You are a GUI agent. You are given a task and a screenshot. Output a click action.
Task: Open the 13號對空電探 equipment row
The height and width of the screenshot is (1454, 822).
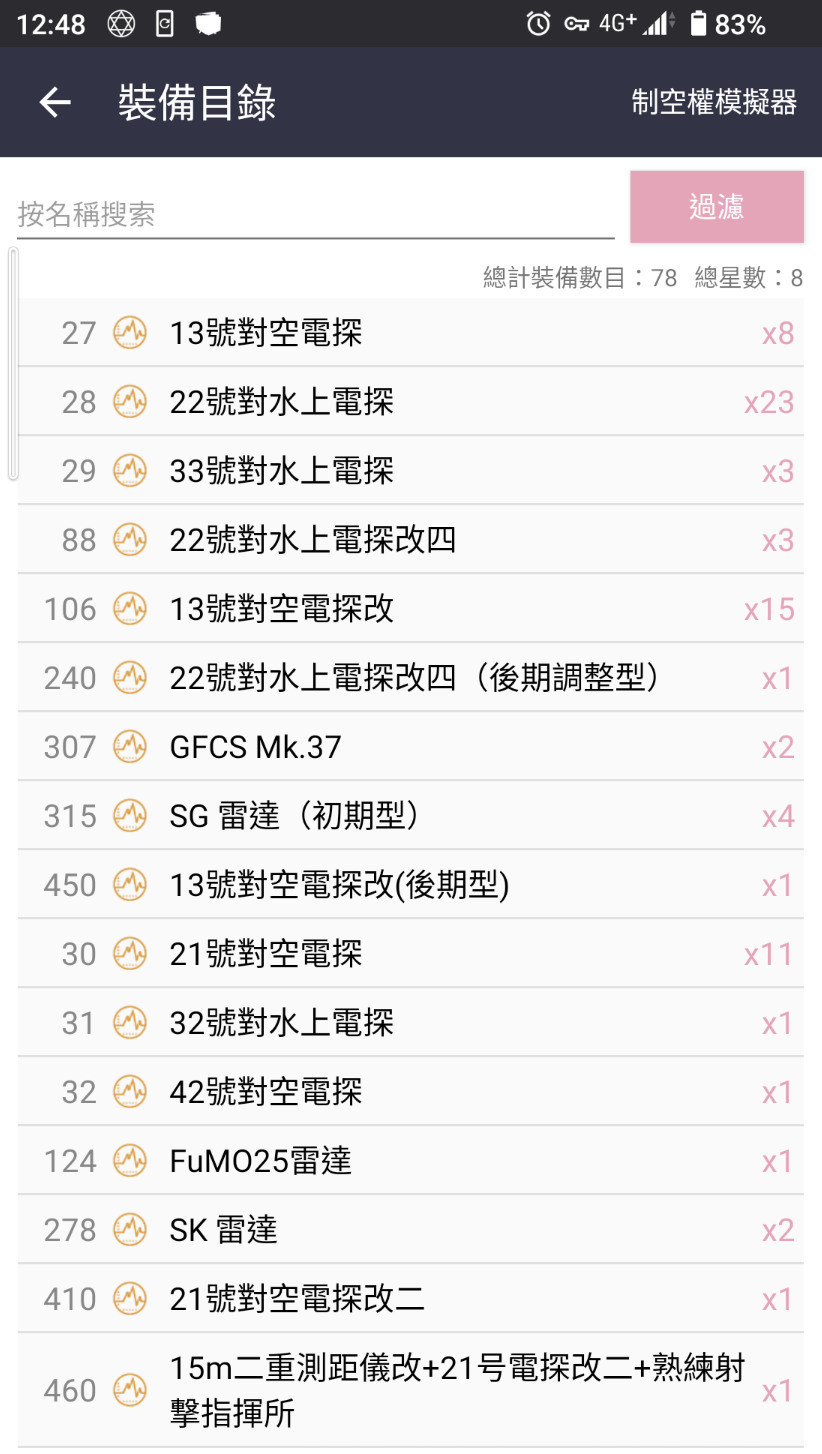point(410,333)
